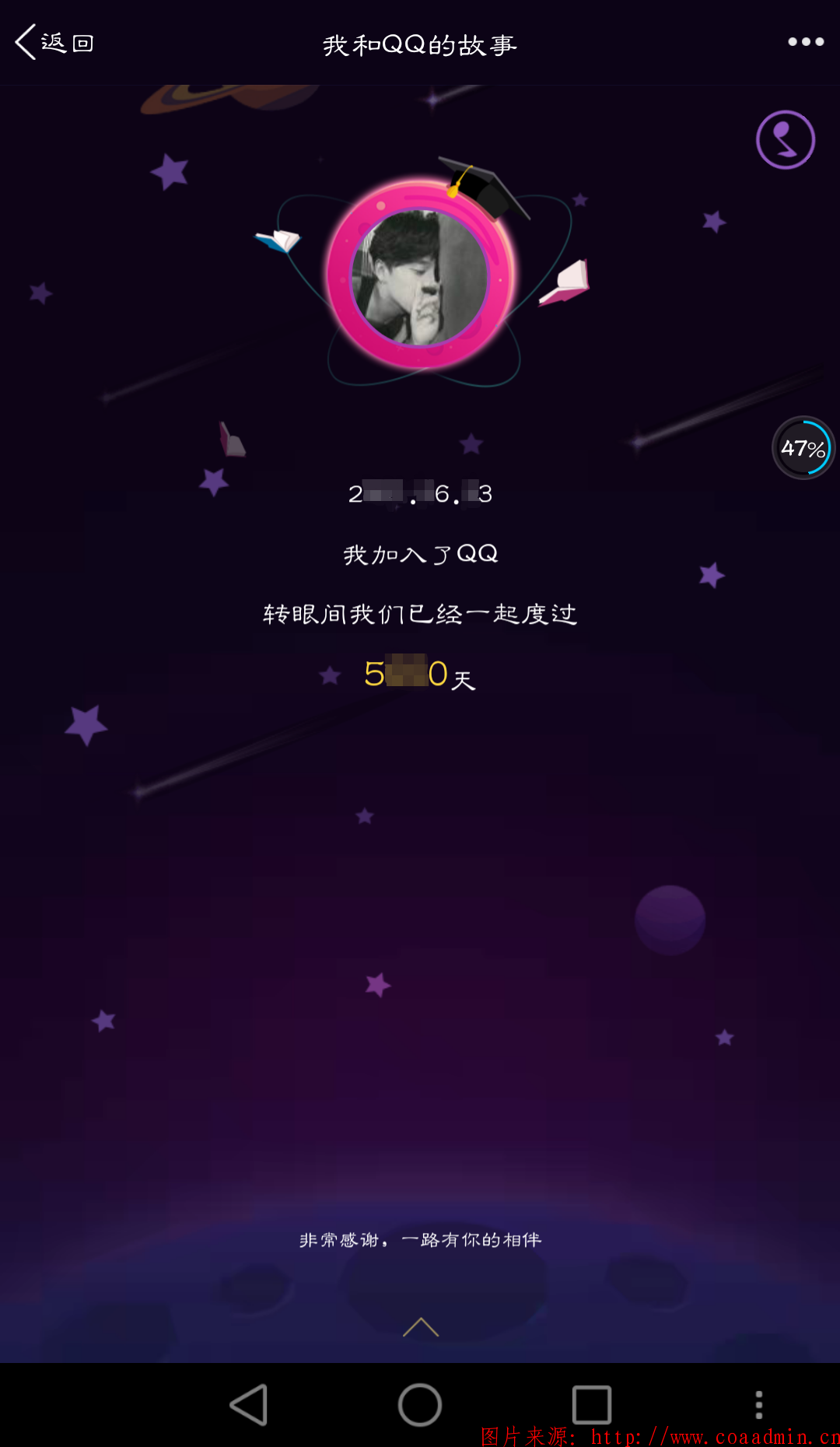Tap the system home button
The width and height of the screenshot is (840, 1447).
pyautogui.click(x=420, y=1405)
